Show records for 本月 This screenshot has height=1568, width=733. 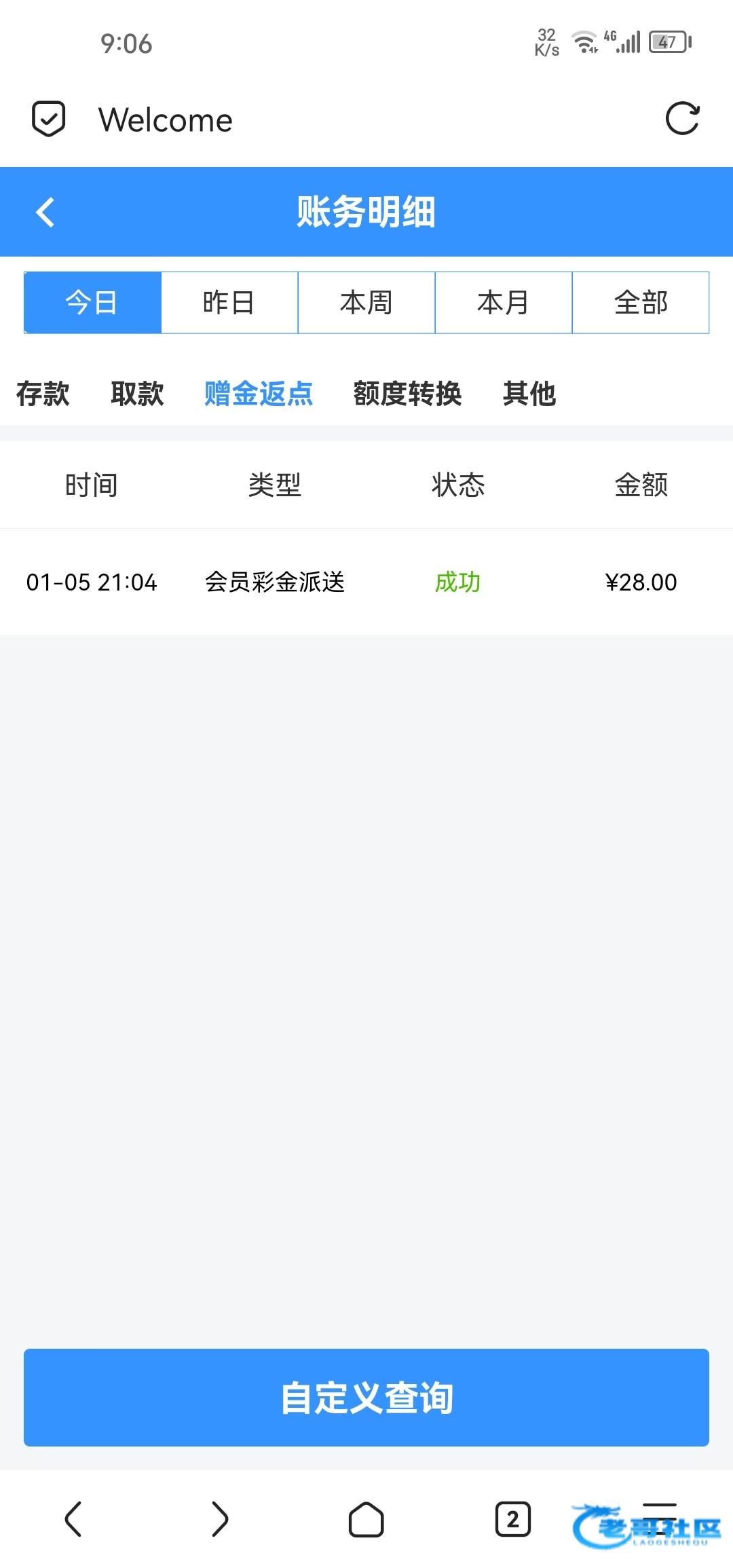pyautogui.click(x=504, y=303)
